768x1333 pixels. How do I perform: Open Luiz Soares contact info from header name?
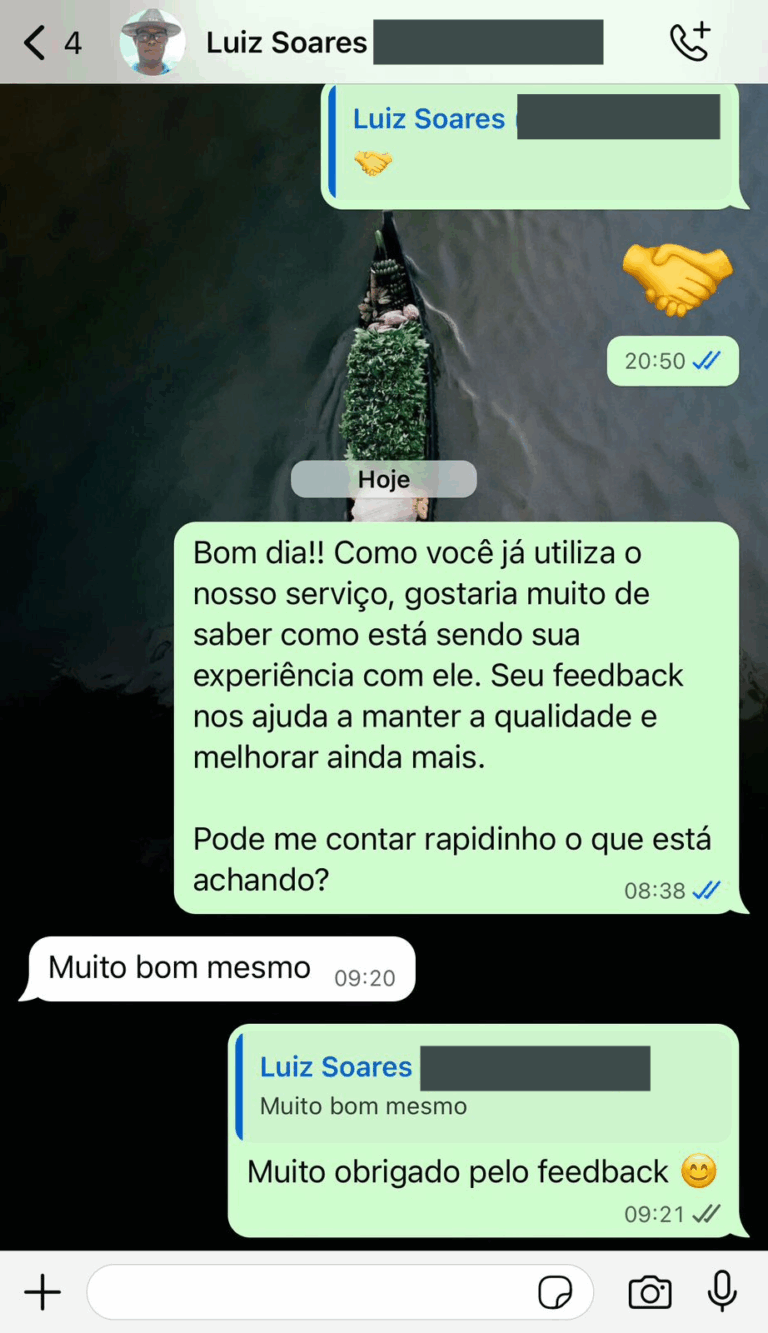tap(287, 43)
